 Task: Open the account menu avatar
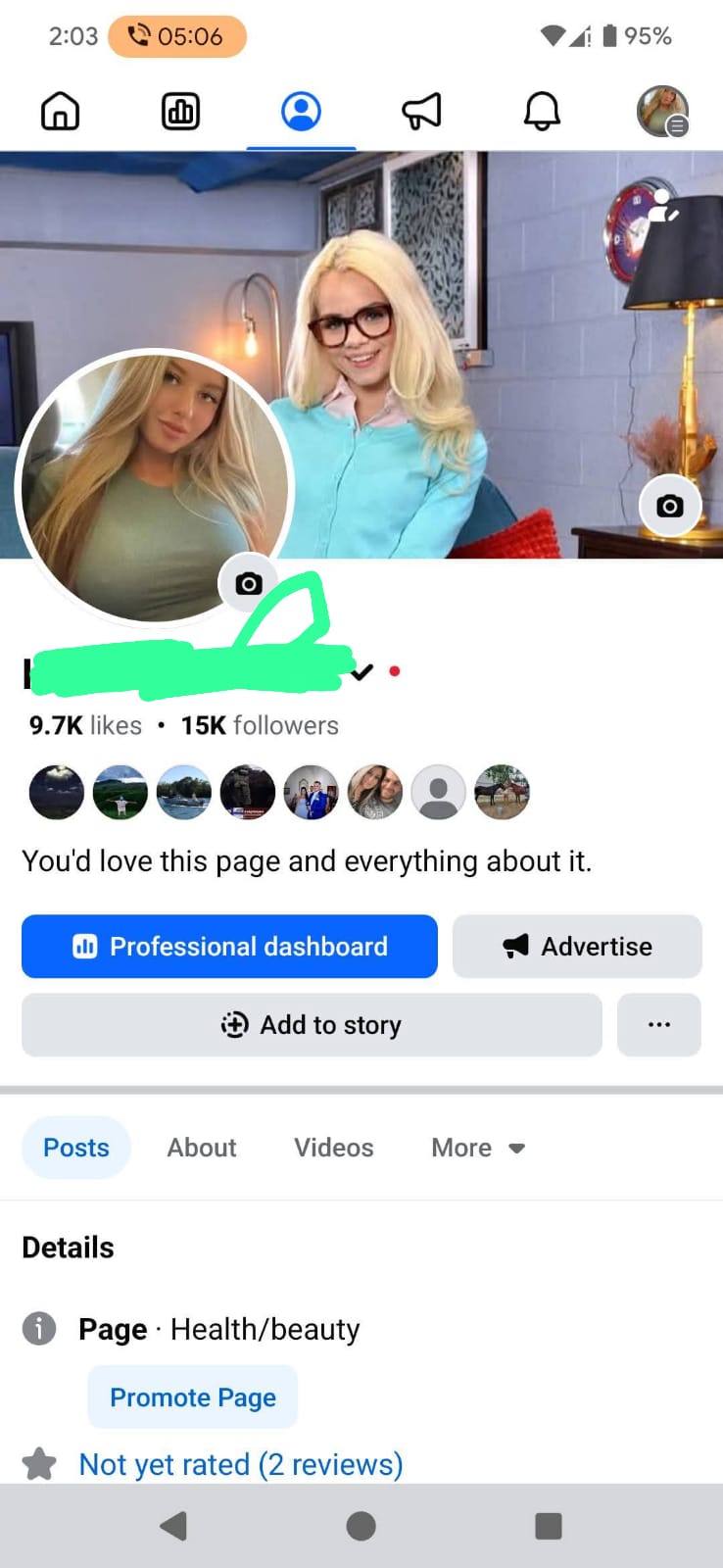[x=662, y=111]
